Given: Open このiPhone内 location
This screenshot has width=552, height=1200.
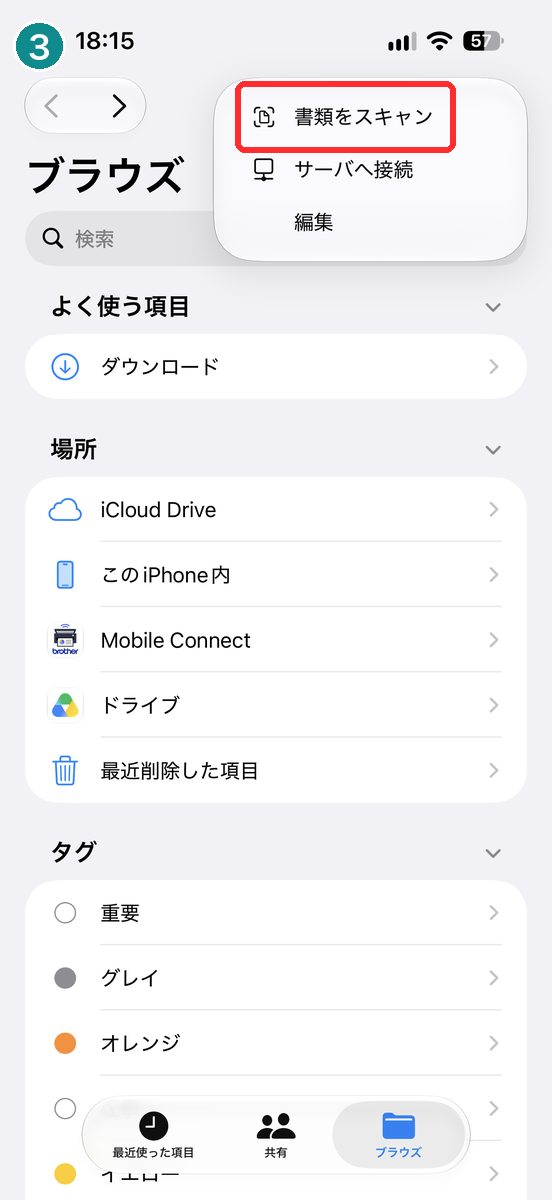Looking at the screenshot, I should (276, 575).
